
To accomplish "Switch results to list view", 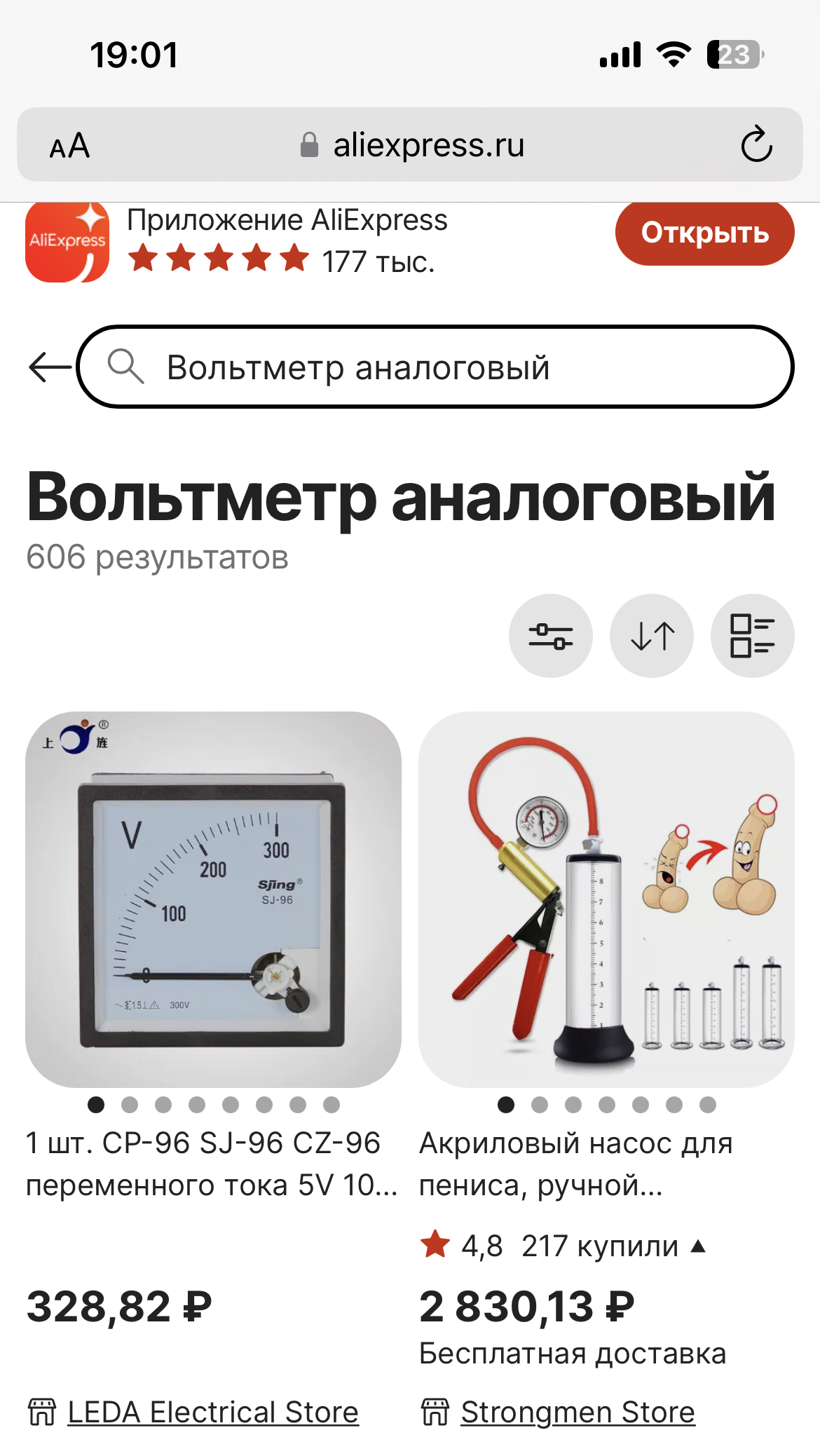I will click(752, 636).
